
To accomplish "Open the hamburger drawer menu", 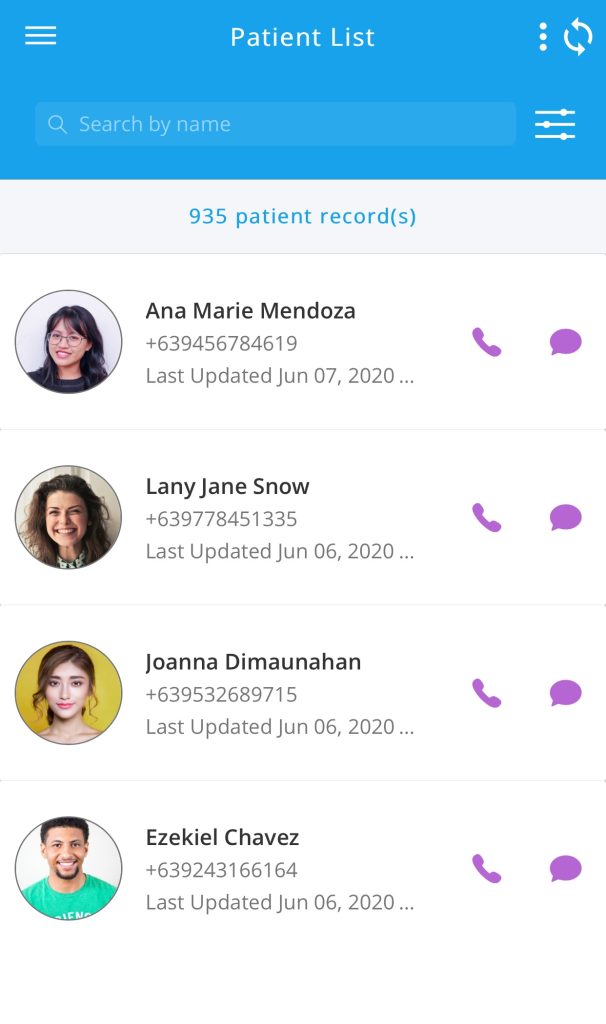I will 40,35.
